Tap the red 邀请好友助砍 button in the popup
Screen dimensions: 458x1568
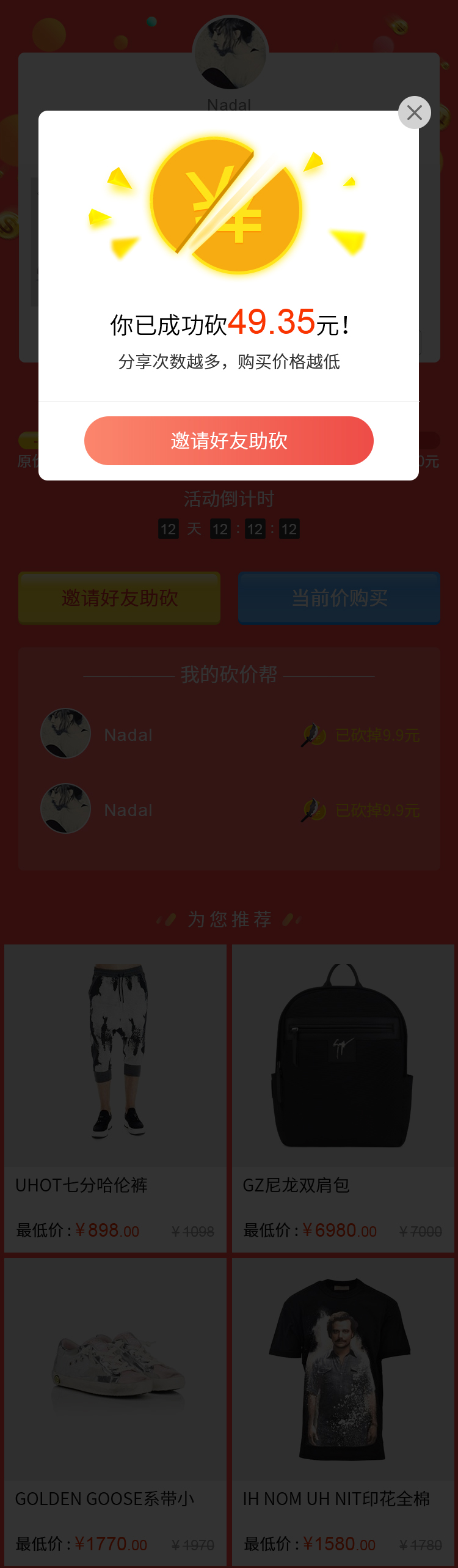click(x=229, y=441)
